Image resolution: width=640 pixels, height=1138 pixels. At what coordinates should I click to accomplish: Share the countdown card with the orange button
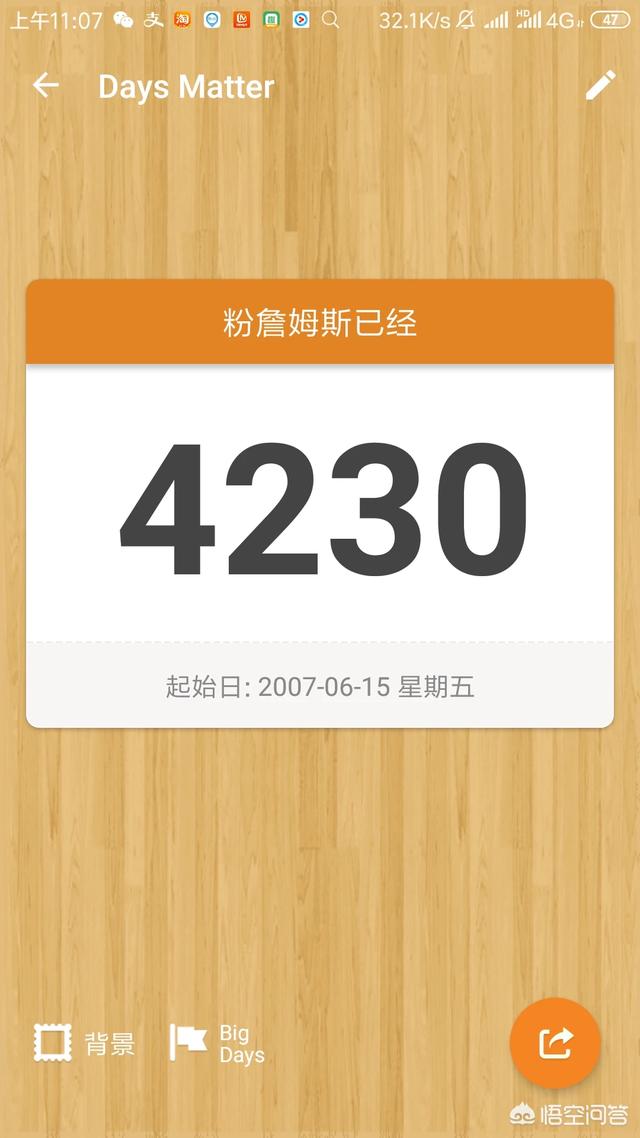pos(555,1043)
